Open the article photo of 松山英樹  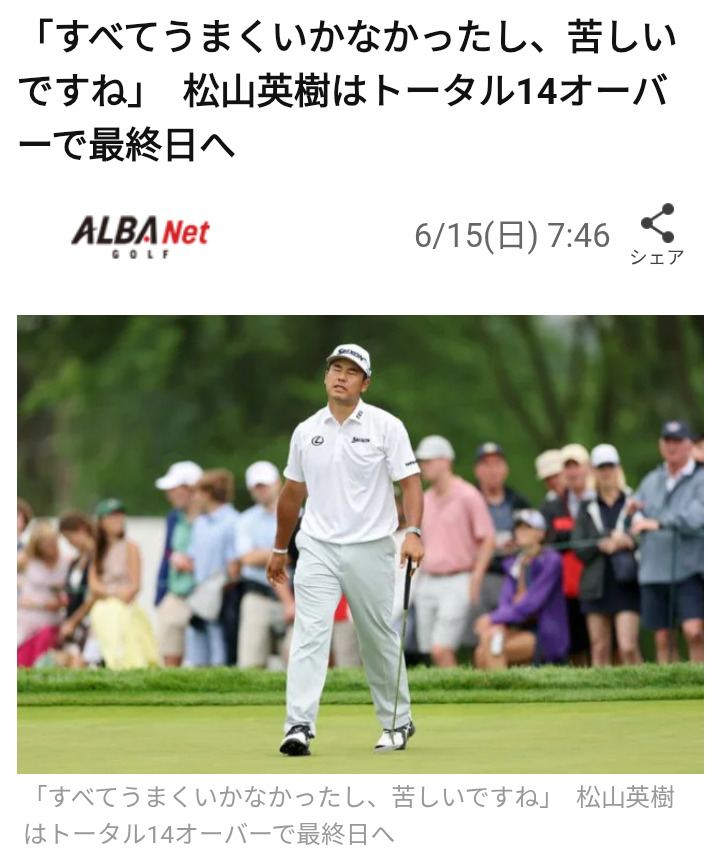[x=360, y=544]
